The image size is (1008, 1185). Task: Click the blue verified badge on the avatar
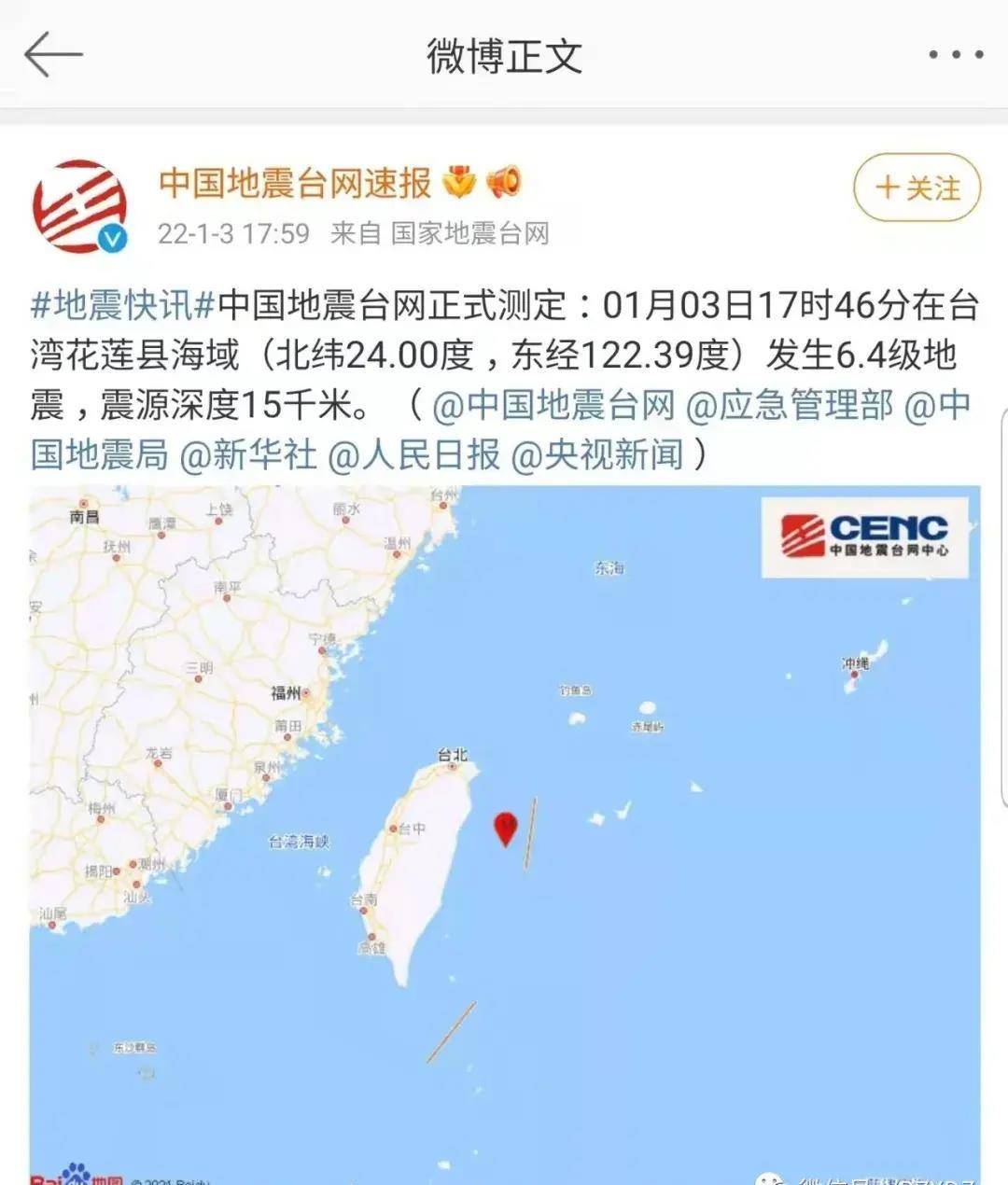pyautogui.click(x=113, y=235)
